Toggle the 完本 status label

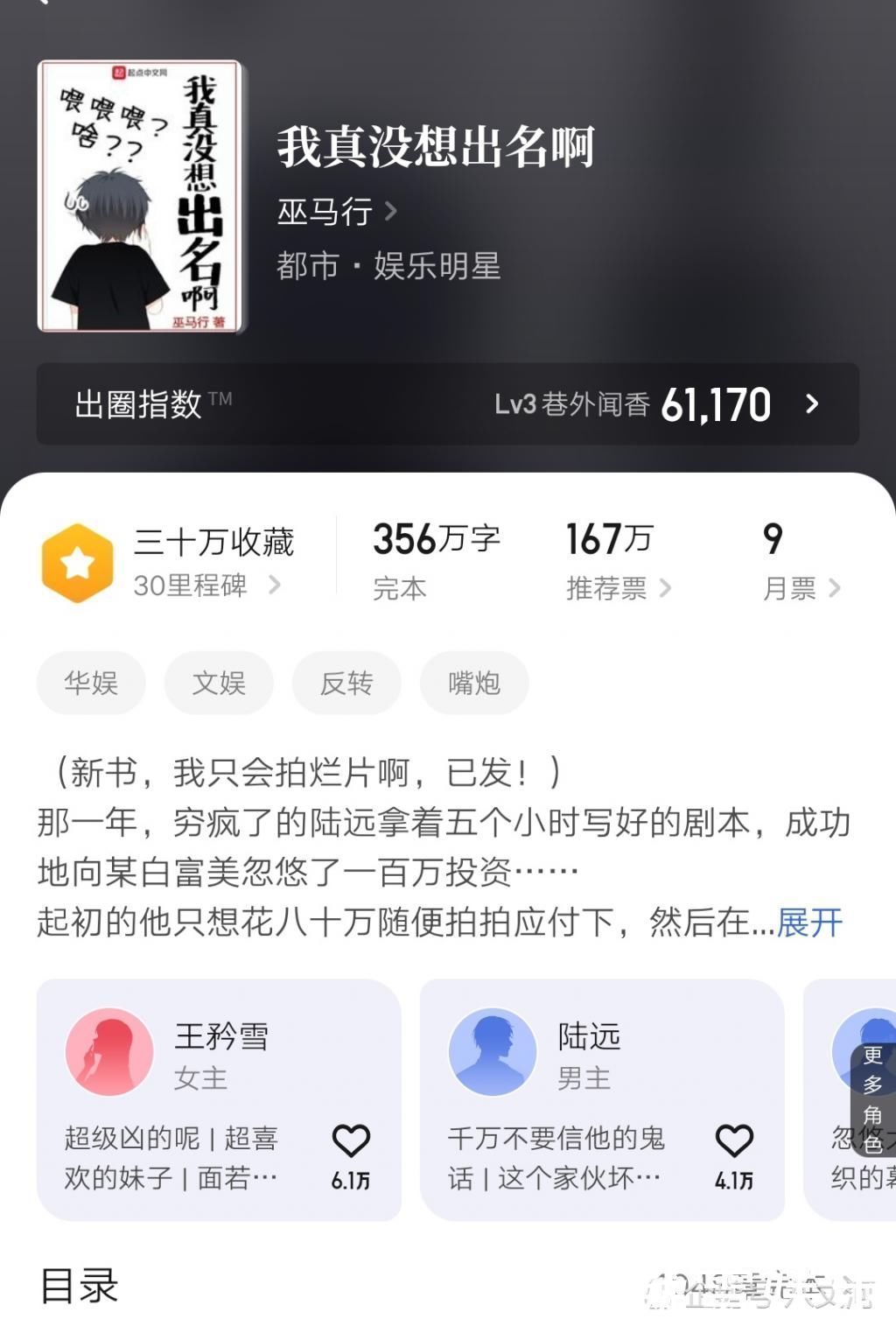401,588
